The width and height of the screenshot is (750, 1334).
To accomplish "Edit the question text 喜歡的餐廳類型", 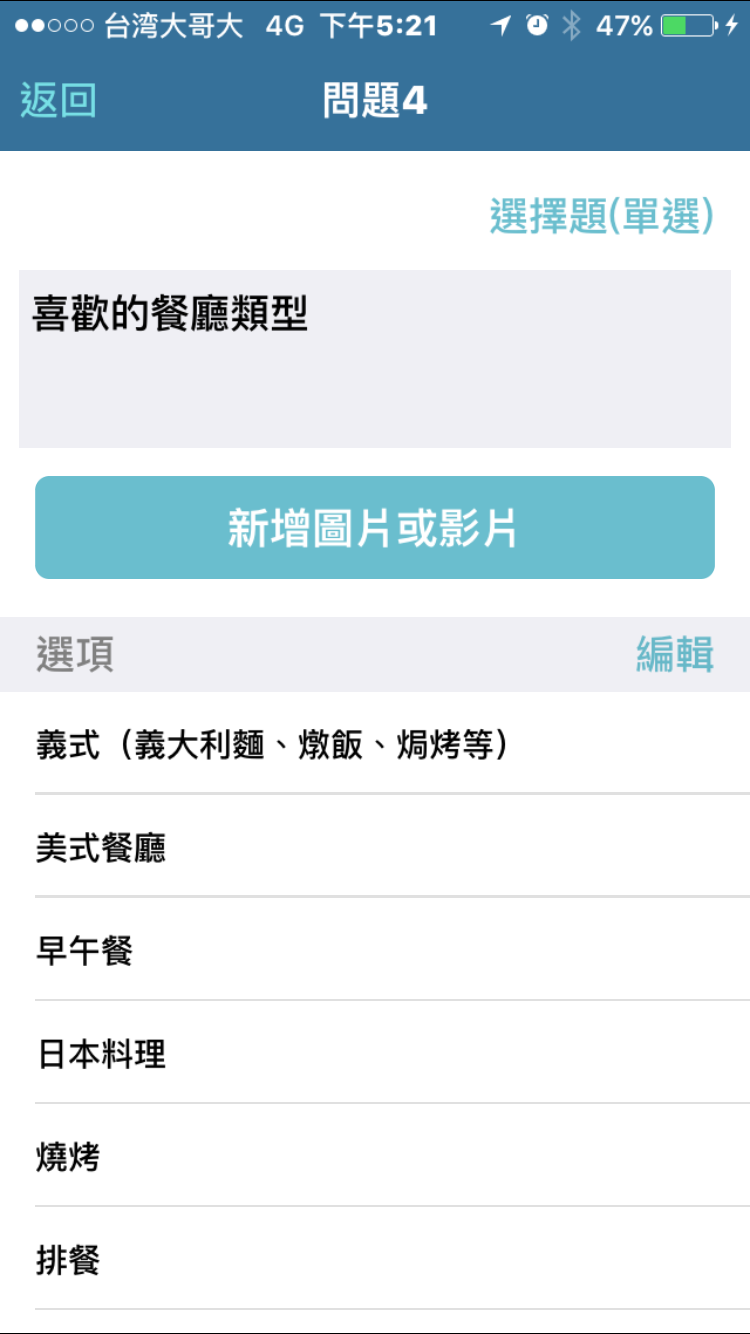I will tap(374, 358).
